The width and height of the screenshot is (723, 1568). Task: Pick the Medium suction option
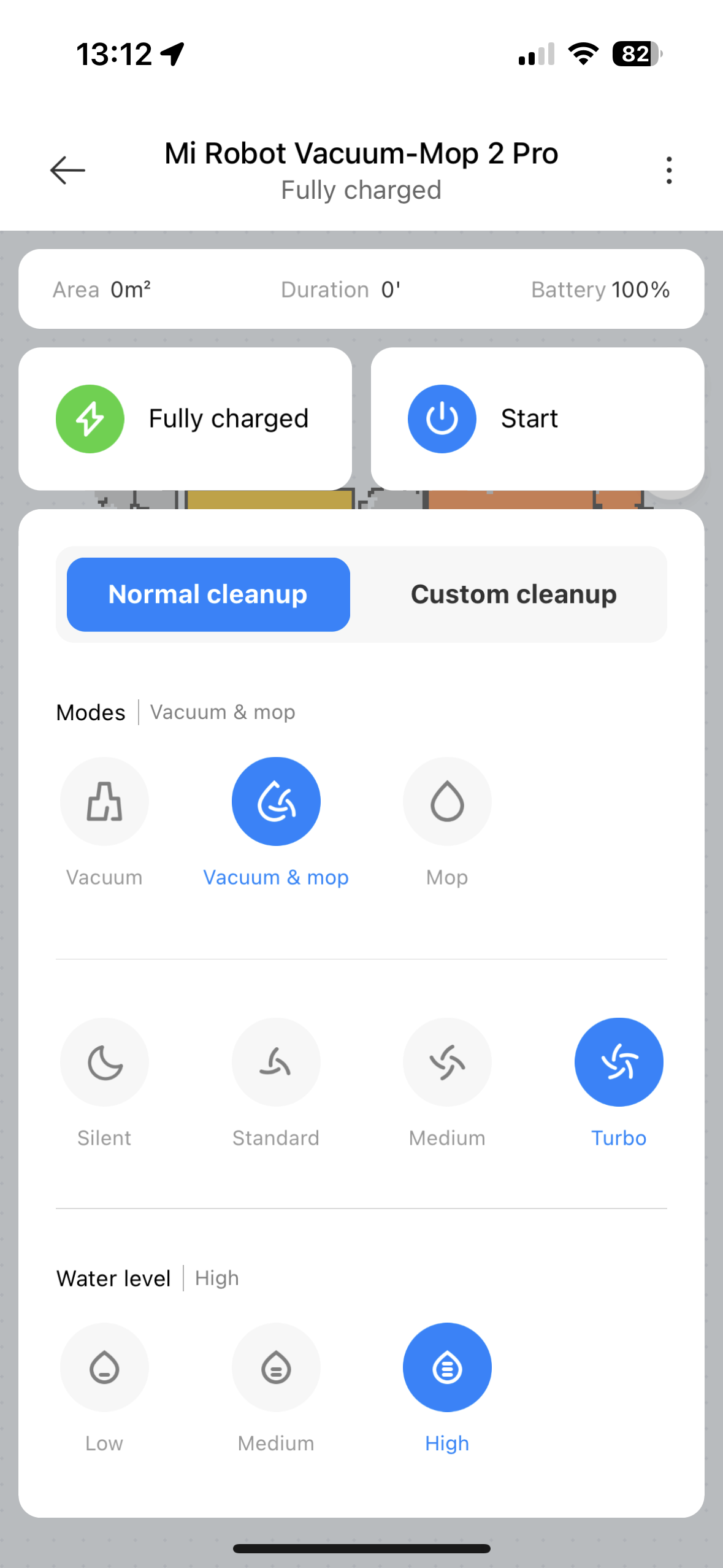click(x=447, y=1063)
